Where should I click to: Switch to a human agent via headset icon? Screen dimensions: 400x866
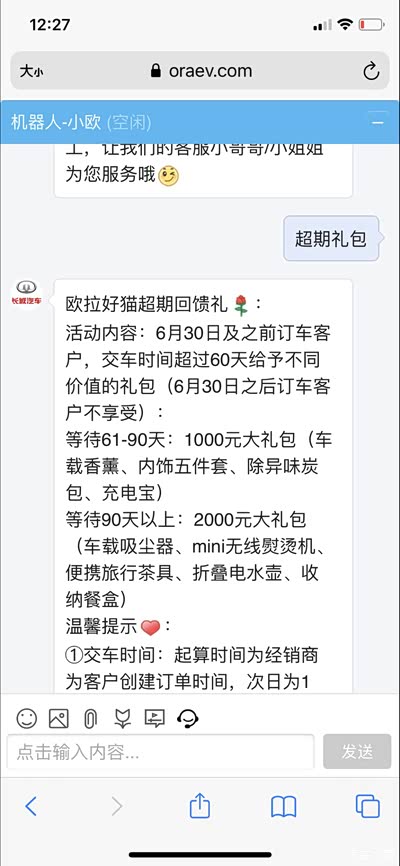click(x=188, y=718)
